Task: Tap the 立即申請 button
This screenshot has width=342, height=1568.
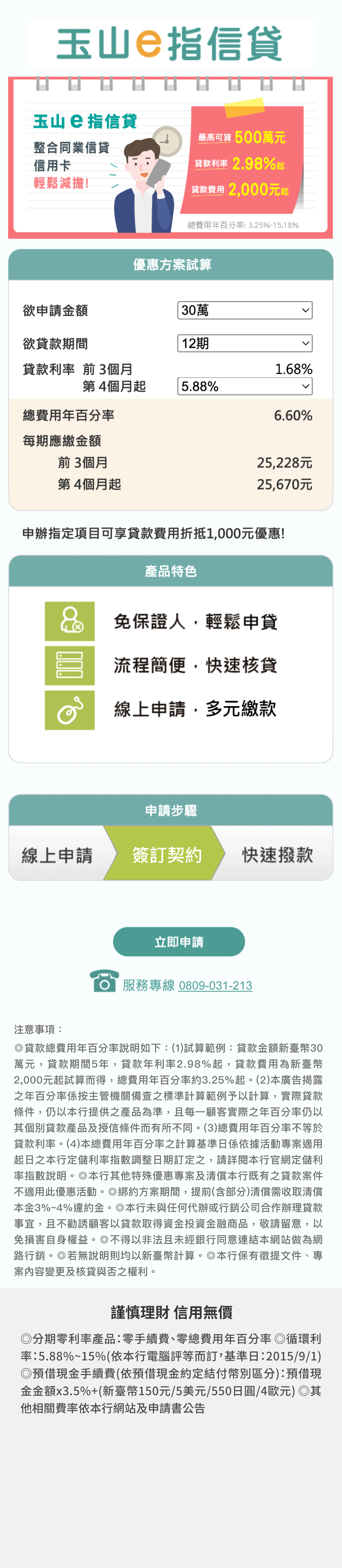Action: tap(179, 942)
